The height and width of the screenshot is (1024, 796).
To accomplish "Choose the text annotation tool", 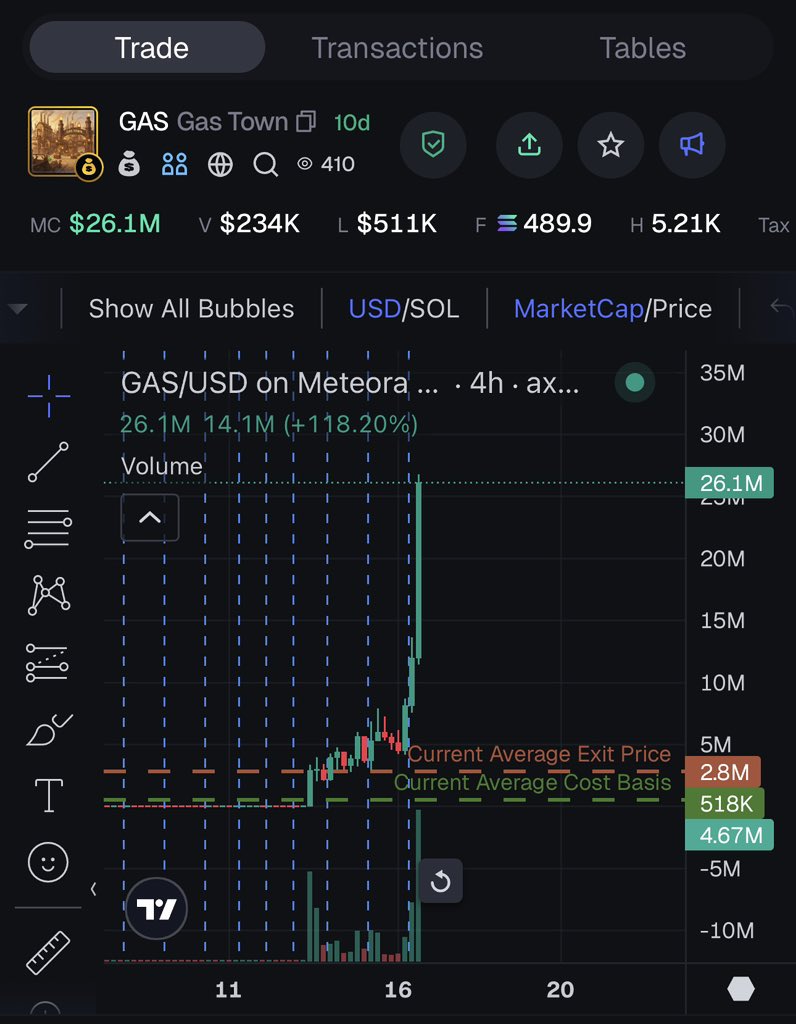I will coord(48,795).
